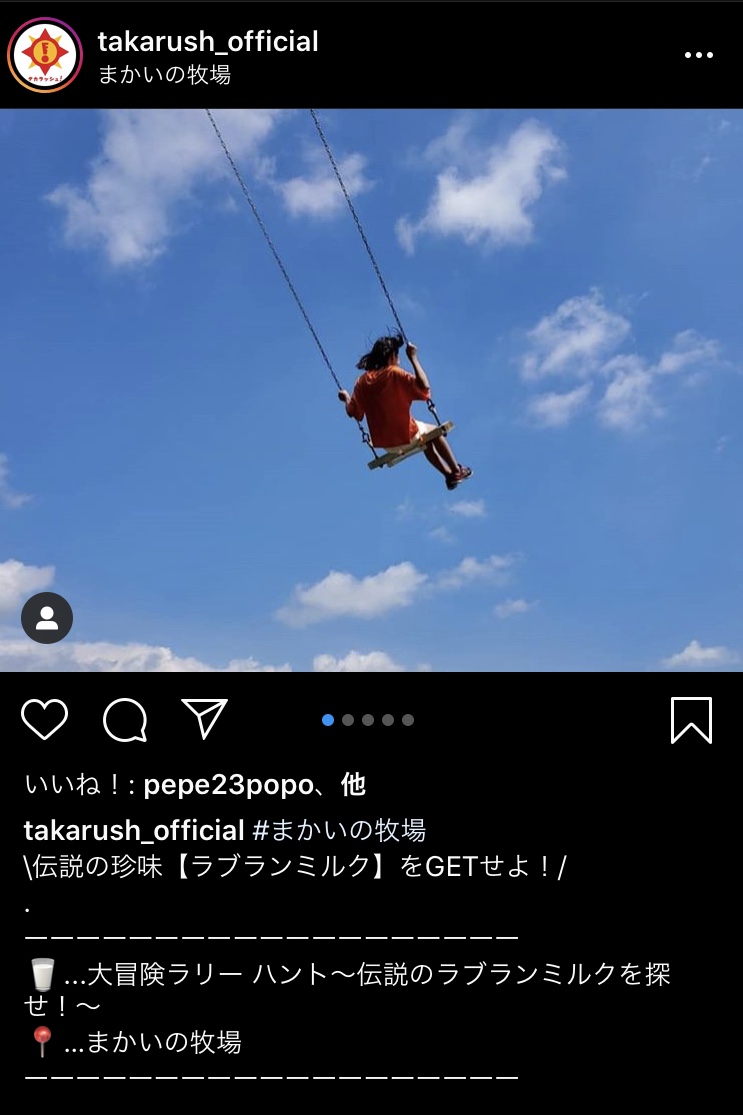Open comments on this post

(x=125, y=720)
